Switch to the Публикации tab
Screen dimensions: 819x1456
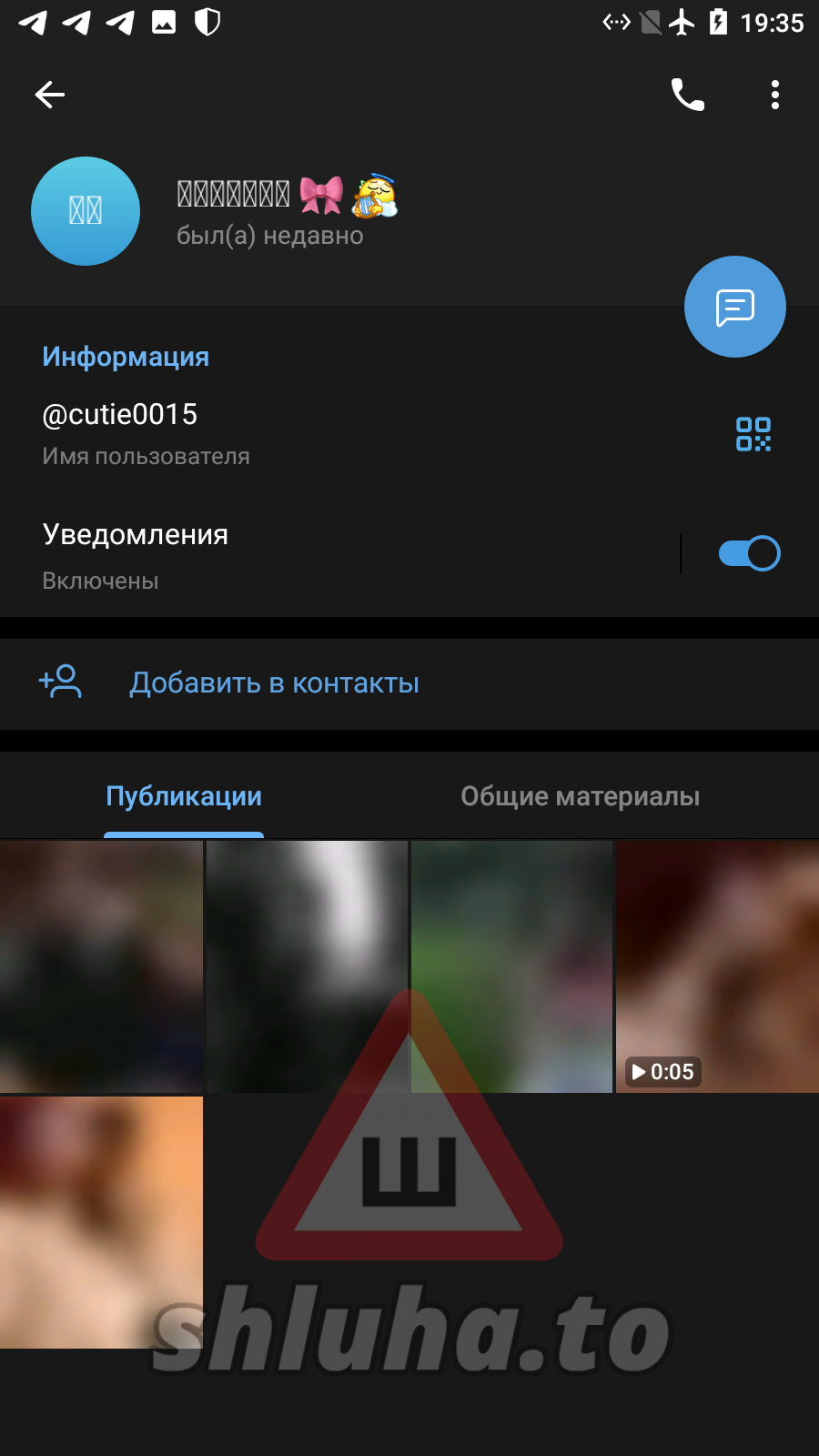pyautogui.click(x=184, y=796)
